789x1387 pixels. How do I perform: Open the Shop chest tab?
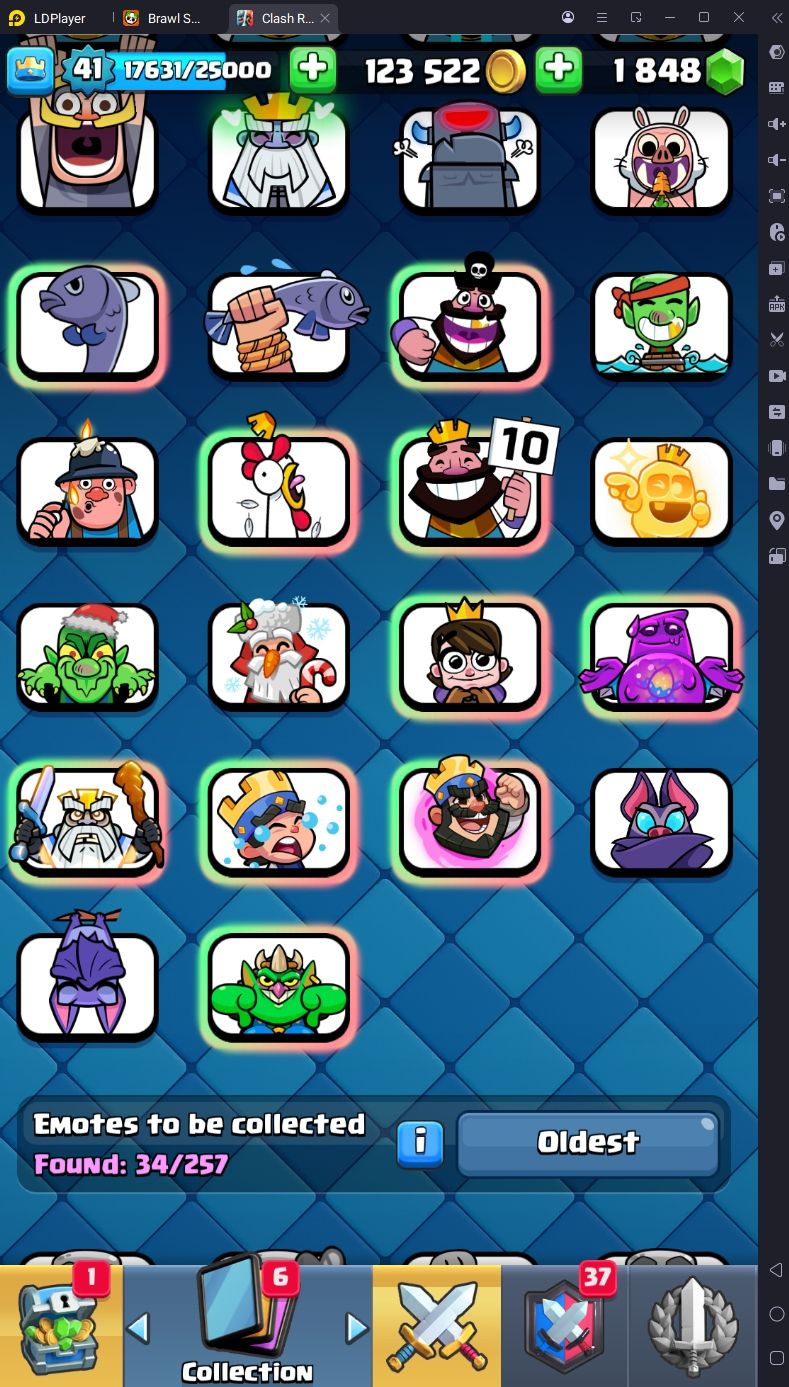[62, 1325]
